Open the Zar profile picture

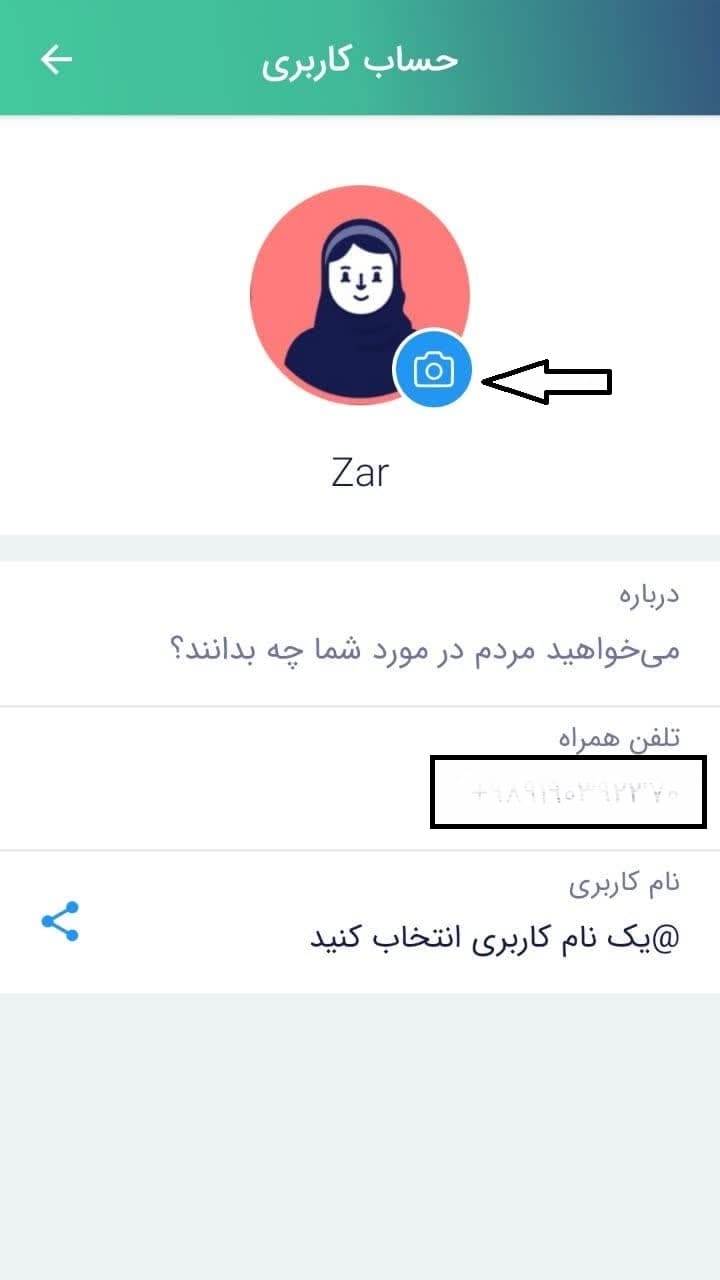click(x=359, y=295)
